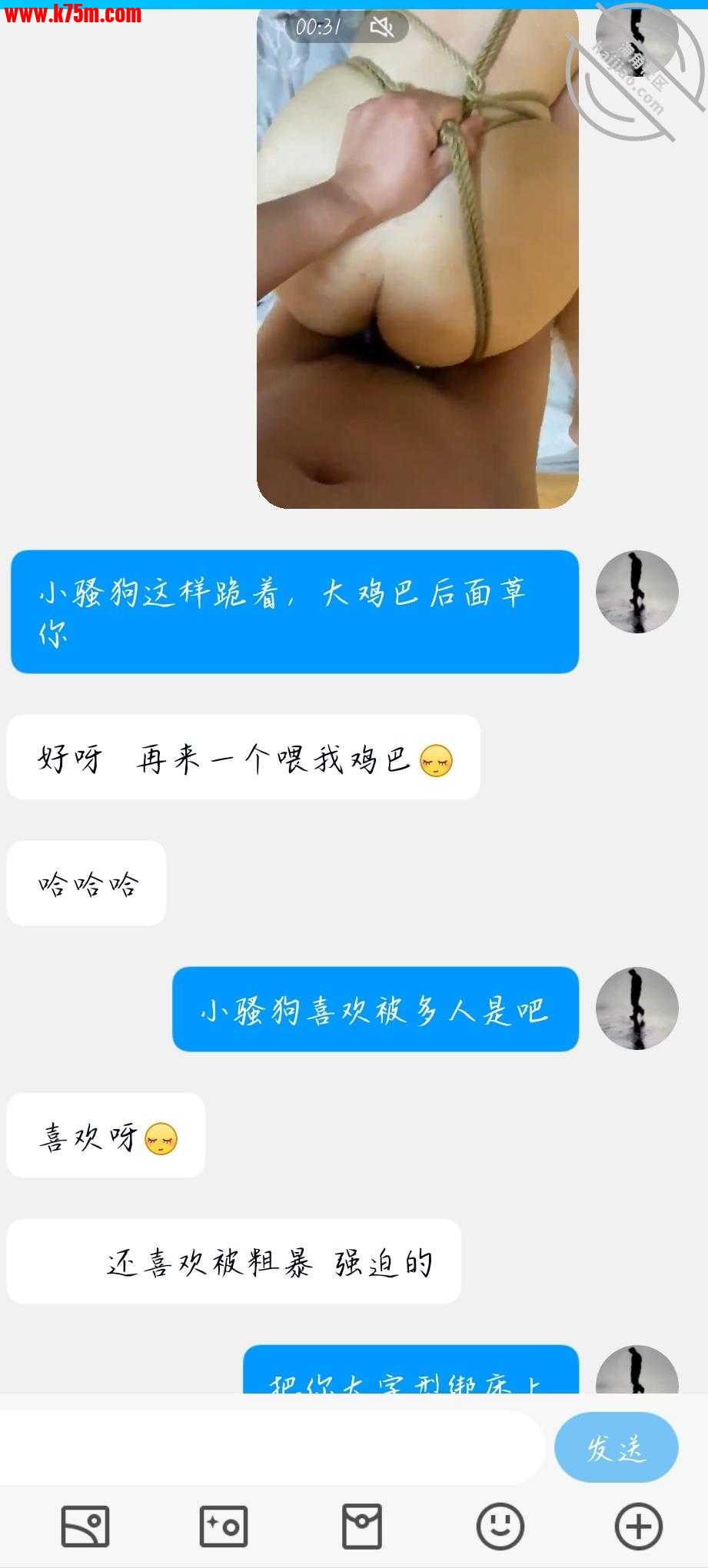Tap the 发送 send button

[616, 1448]
